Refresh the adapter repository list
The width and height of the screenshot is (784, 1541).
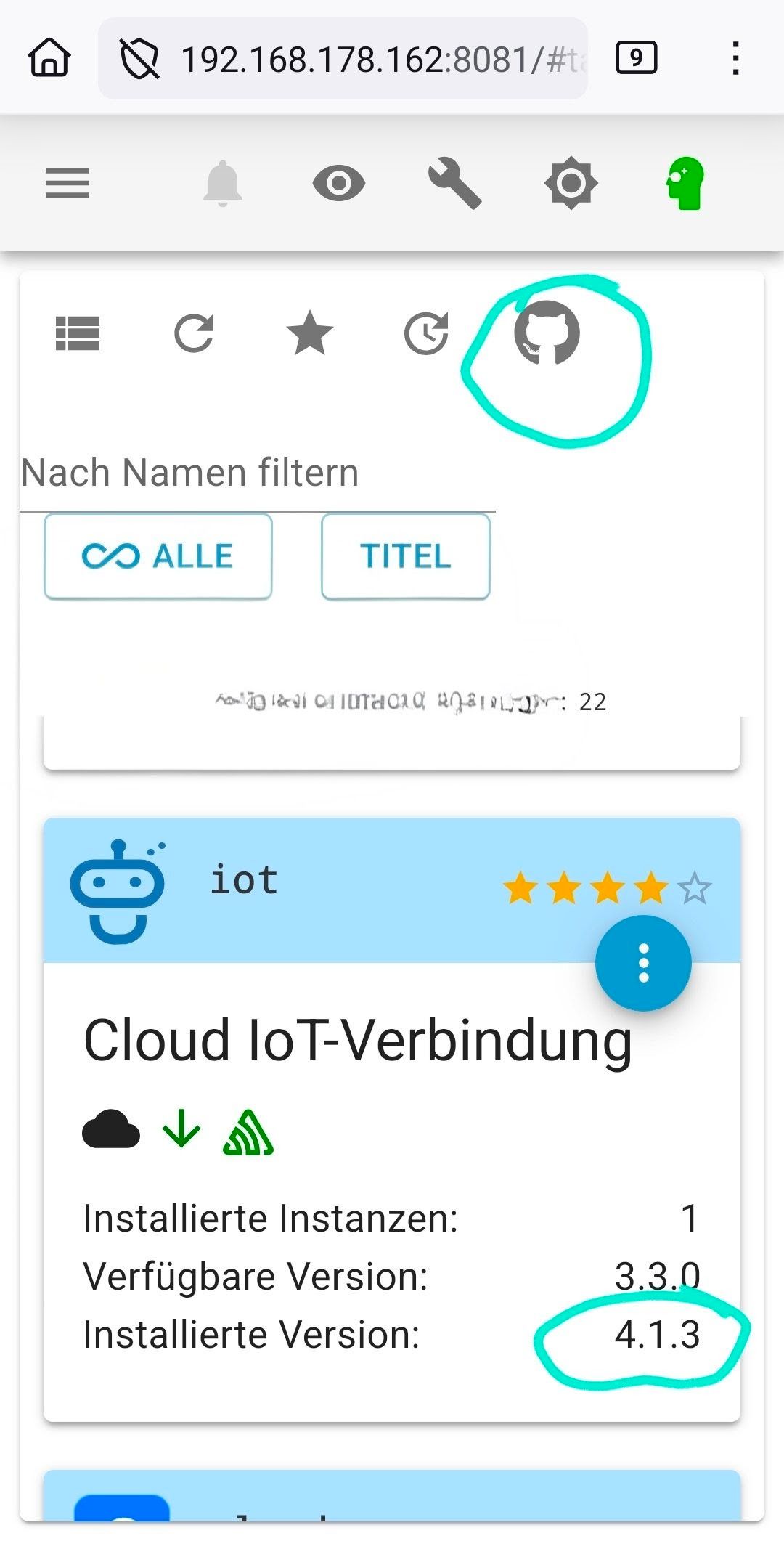[195, 333]
